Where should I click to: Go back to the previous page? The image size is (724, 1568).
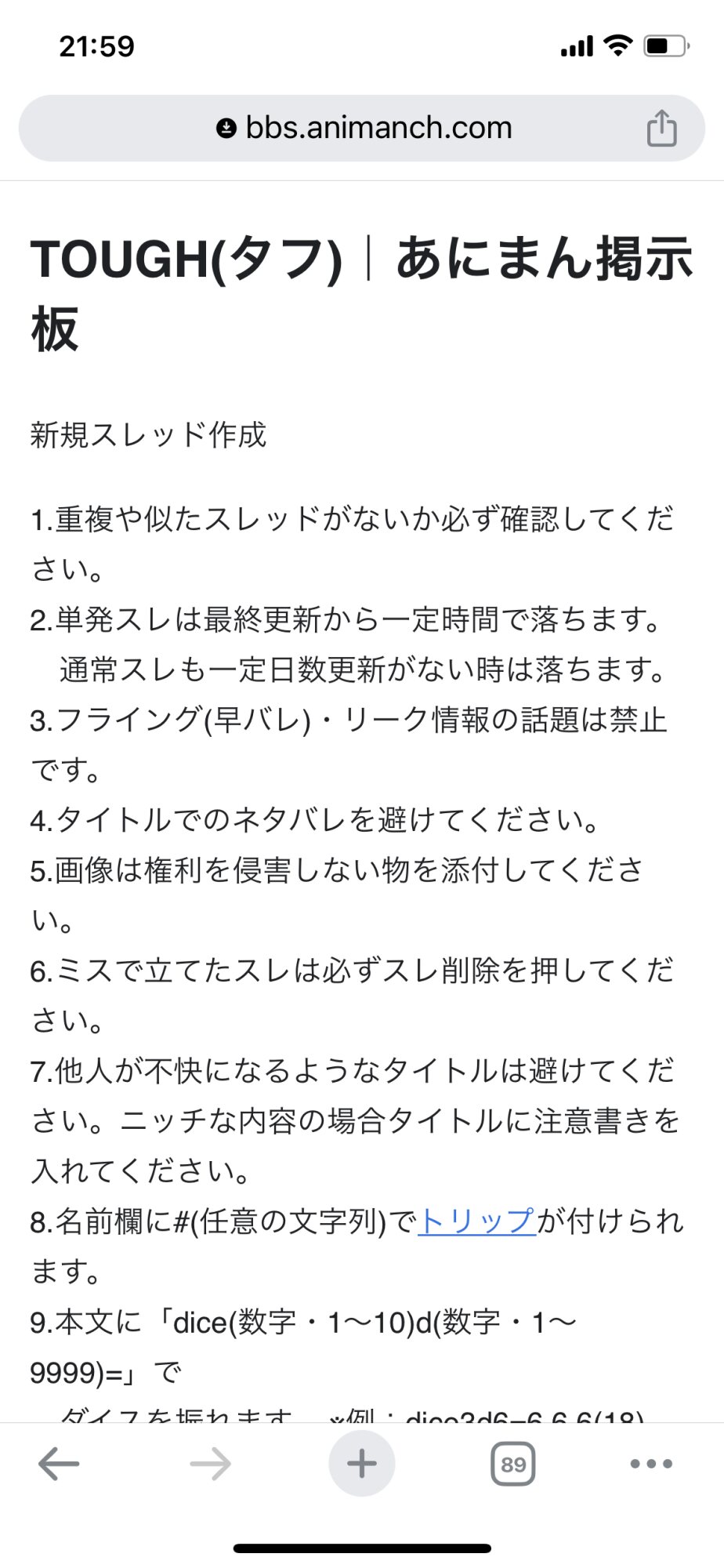pyautogui.click(x=59, y=1463)
